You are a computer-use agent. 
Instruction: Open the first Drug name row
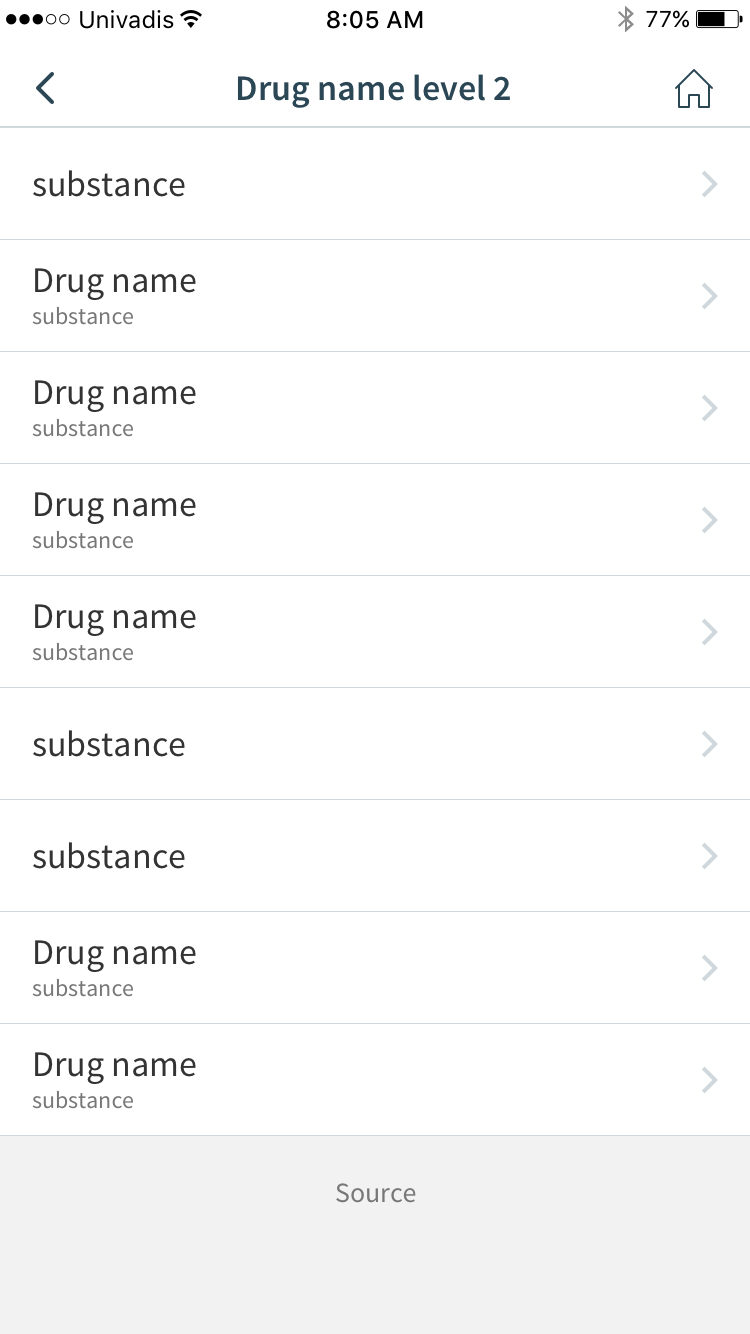(x=375, y=296)
